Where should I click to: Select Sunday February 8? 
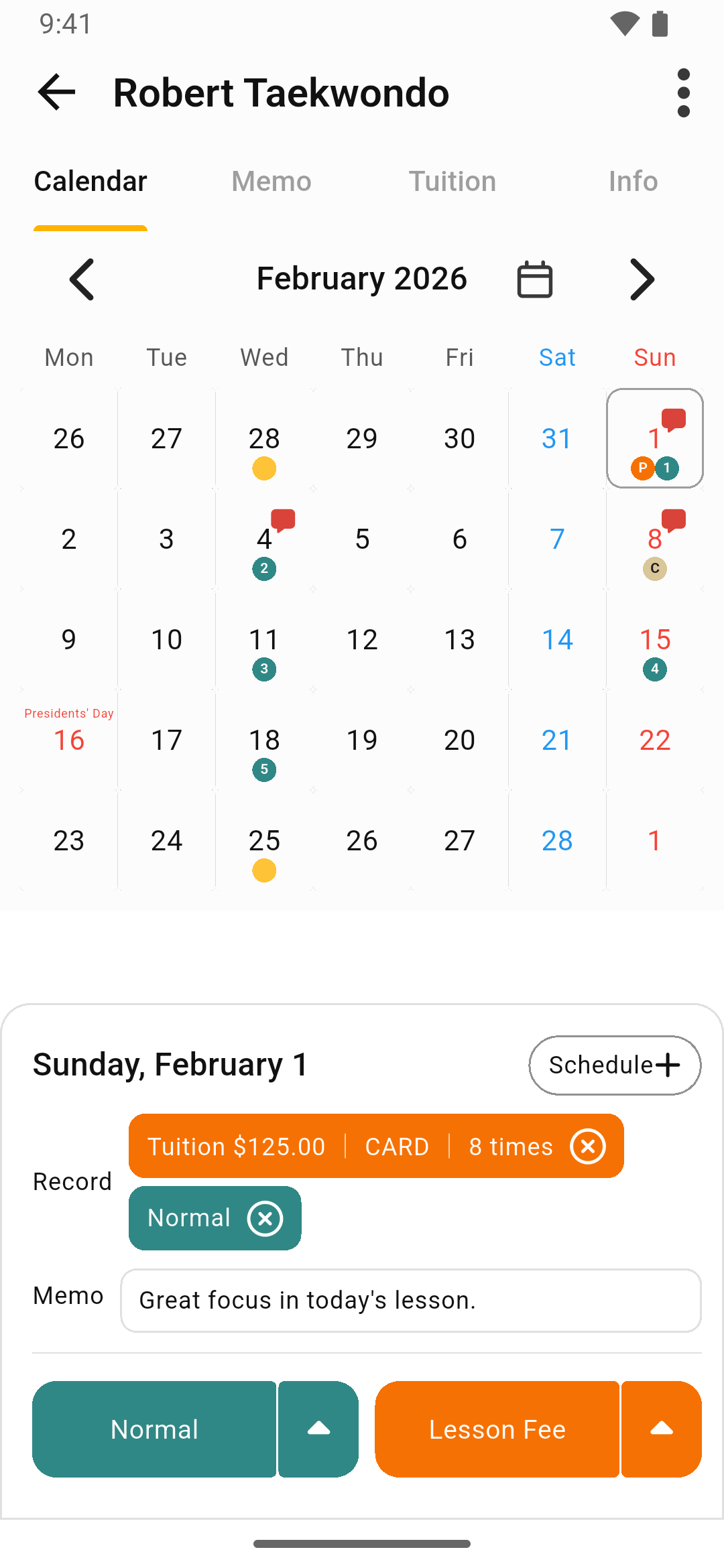pos(654,540)
